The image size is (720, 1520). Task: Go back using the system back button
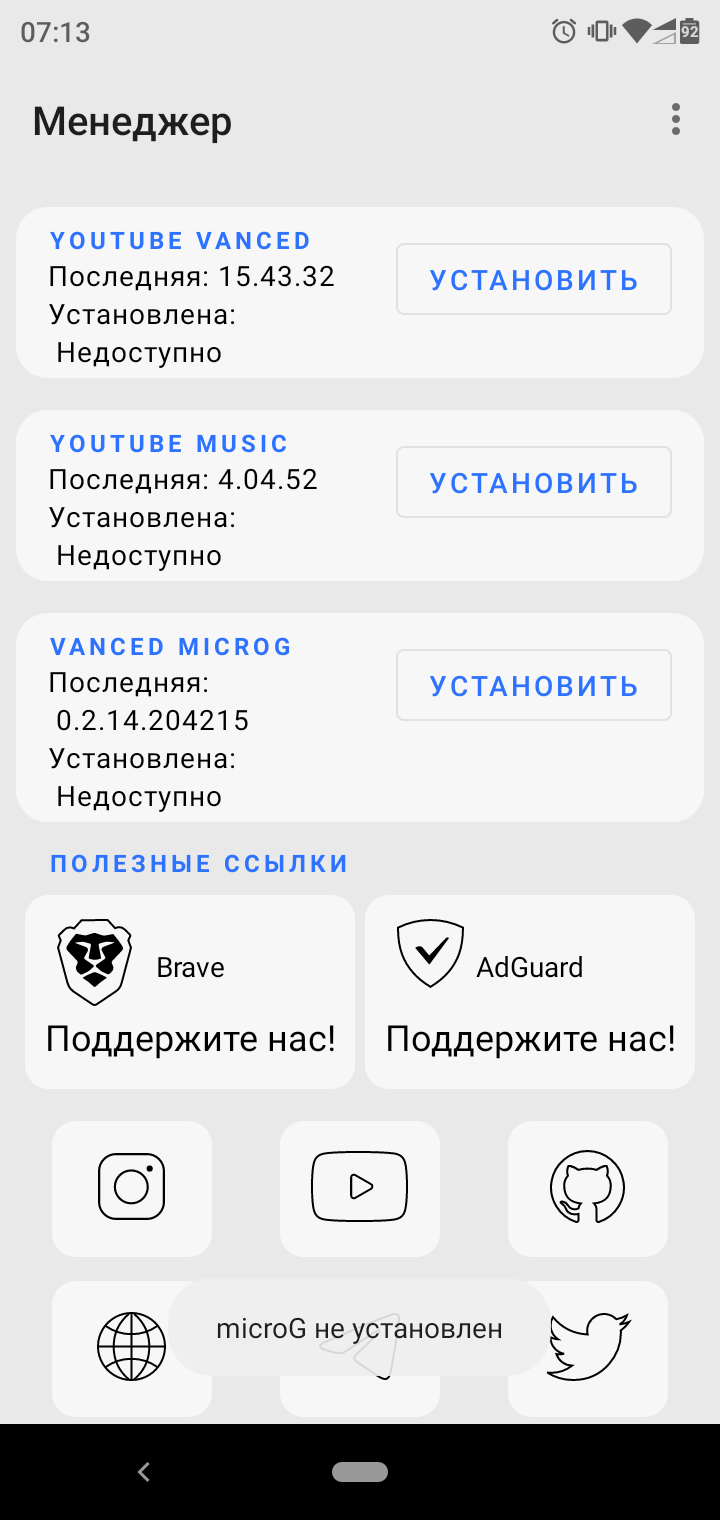point(144,1471)
